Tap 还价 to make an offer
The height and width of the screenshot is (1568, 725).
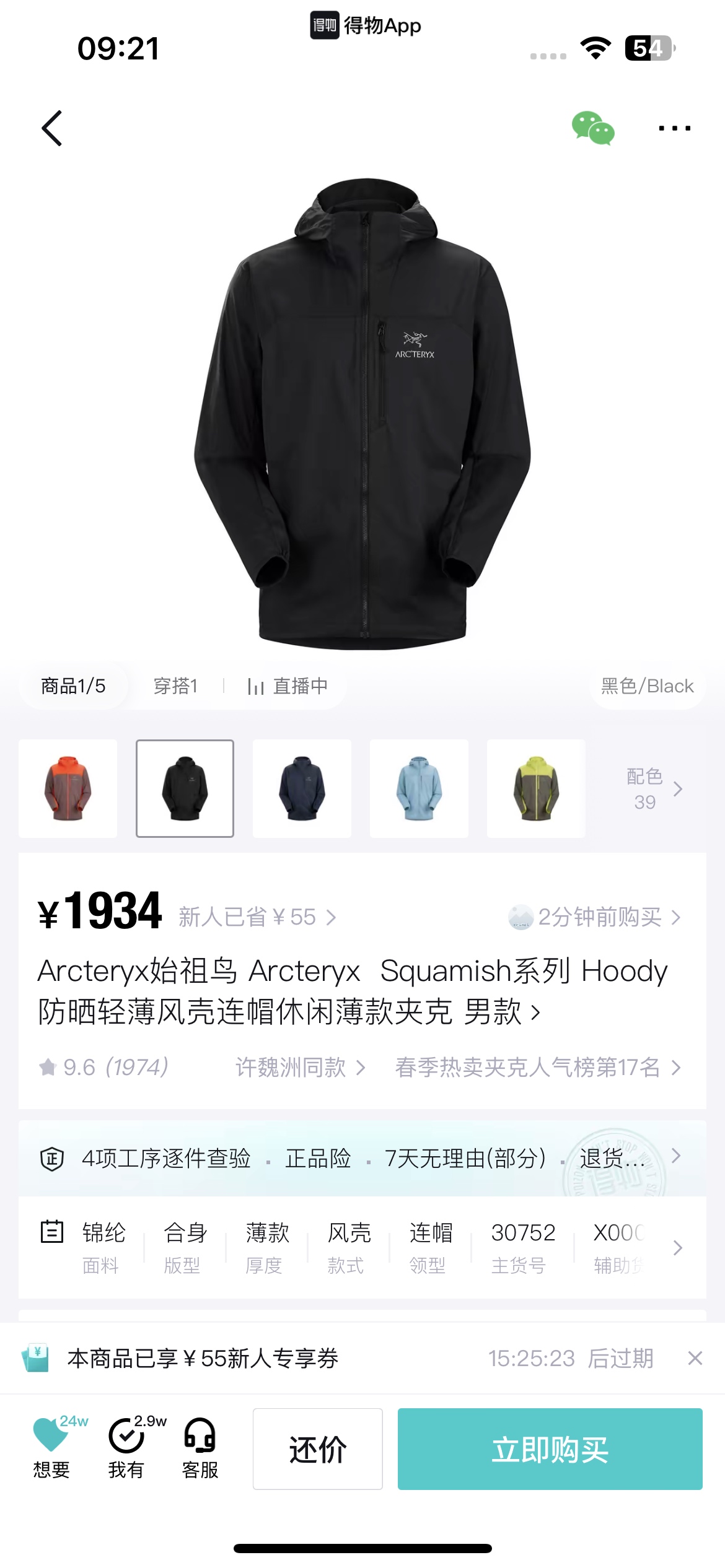(317, 1448)
